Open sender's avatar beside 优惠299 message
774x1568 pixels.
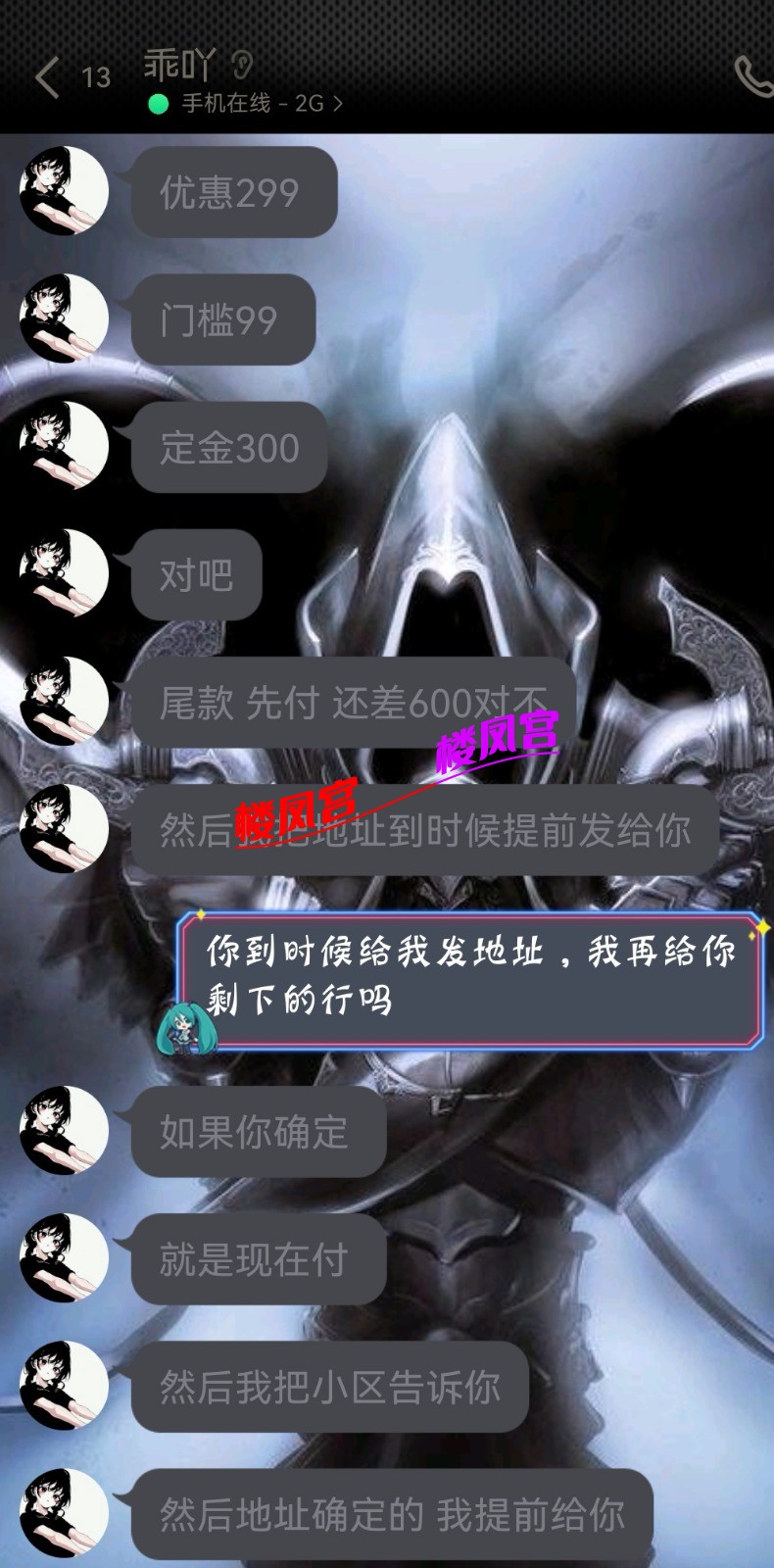tap(64, 191)
